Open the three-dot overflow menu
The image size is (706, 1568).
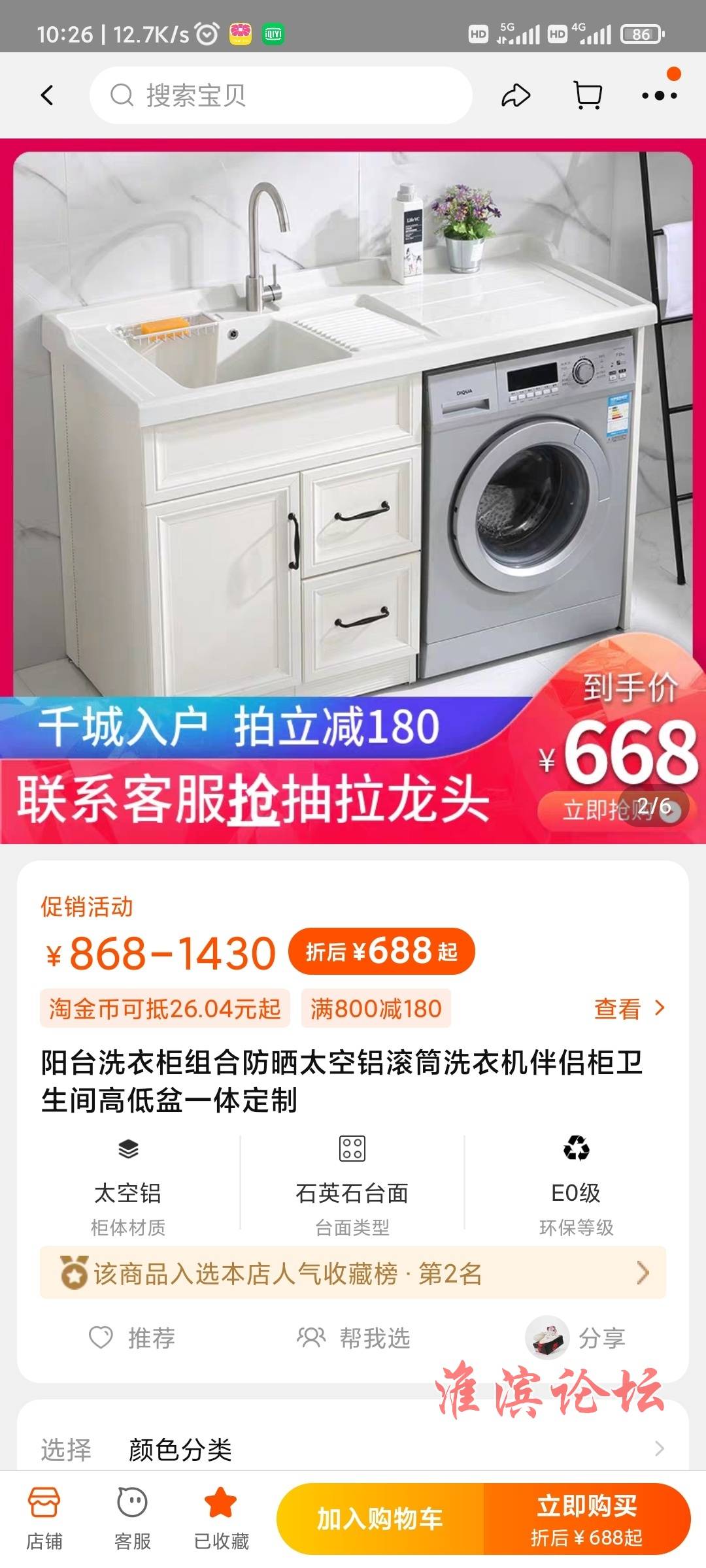(x=659, y=95)
